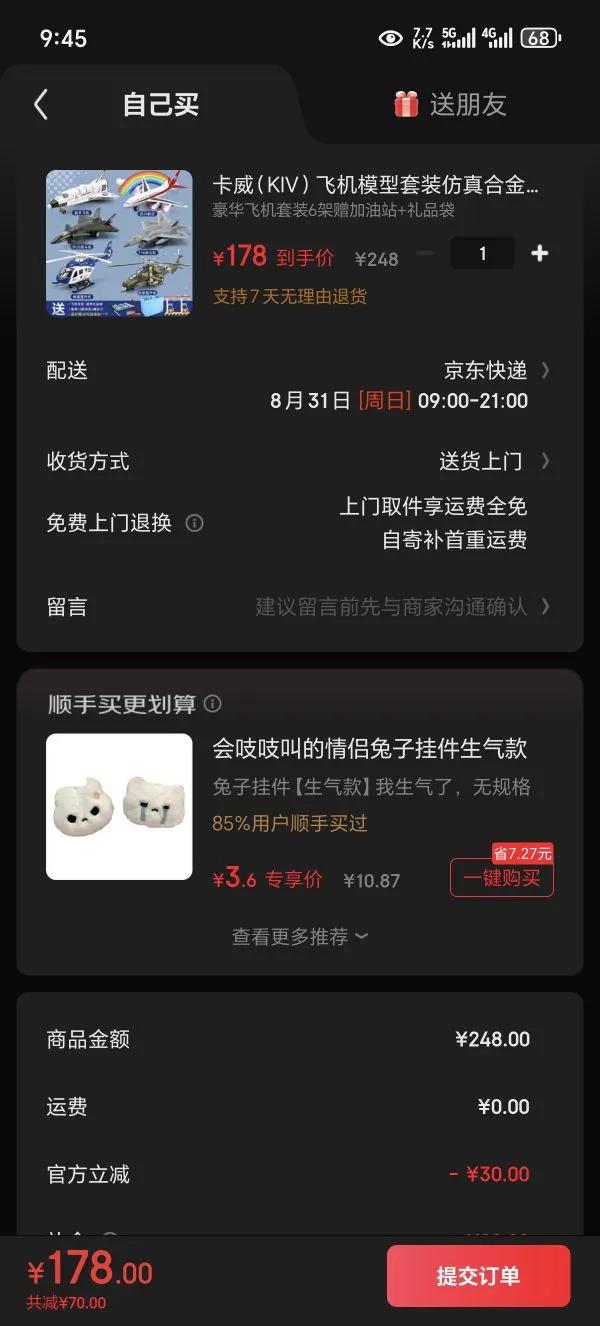The width and height of the screenshot is (600, 1326).
Task: View the rabbit pendant product image
Action: click(x=119, y=807)
